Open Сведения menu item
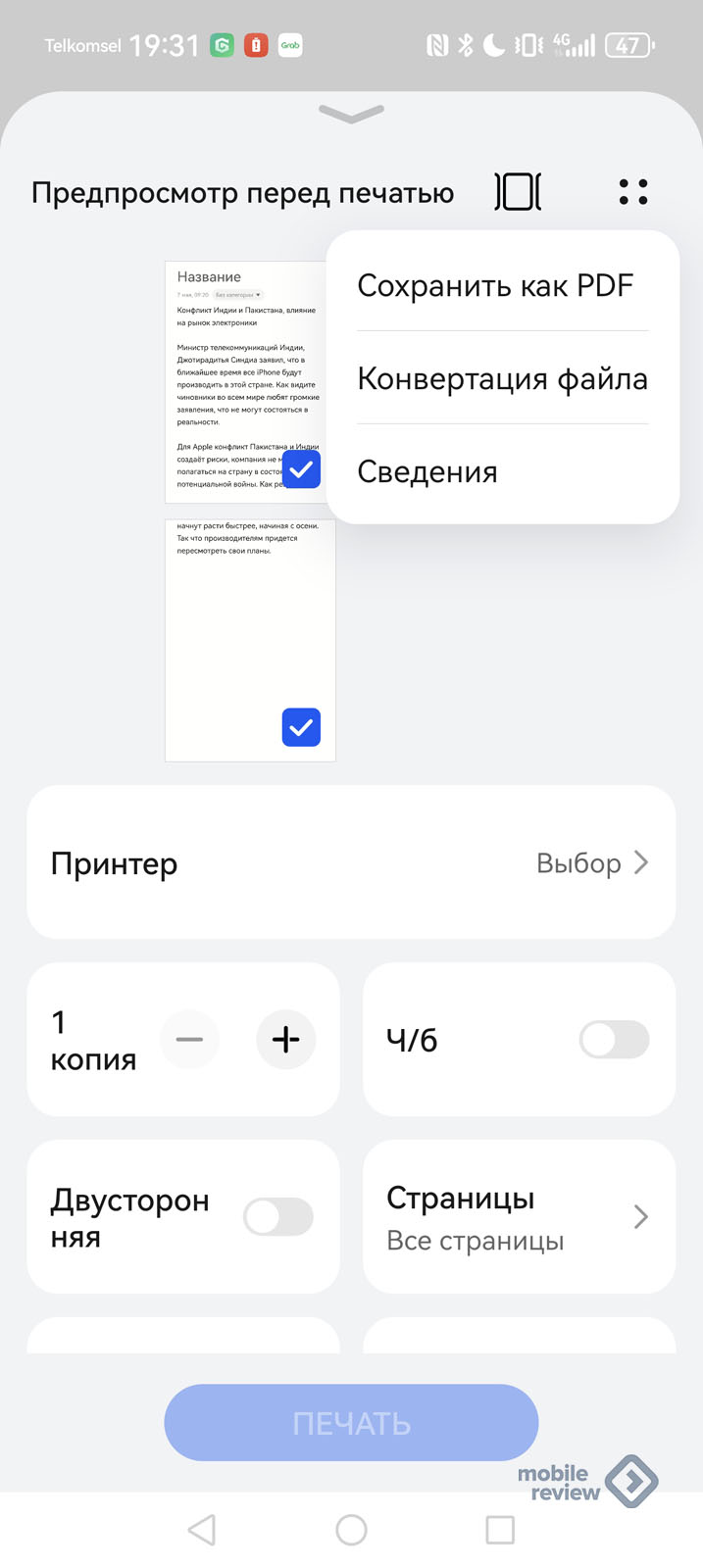 (427, 471)
